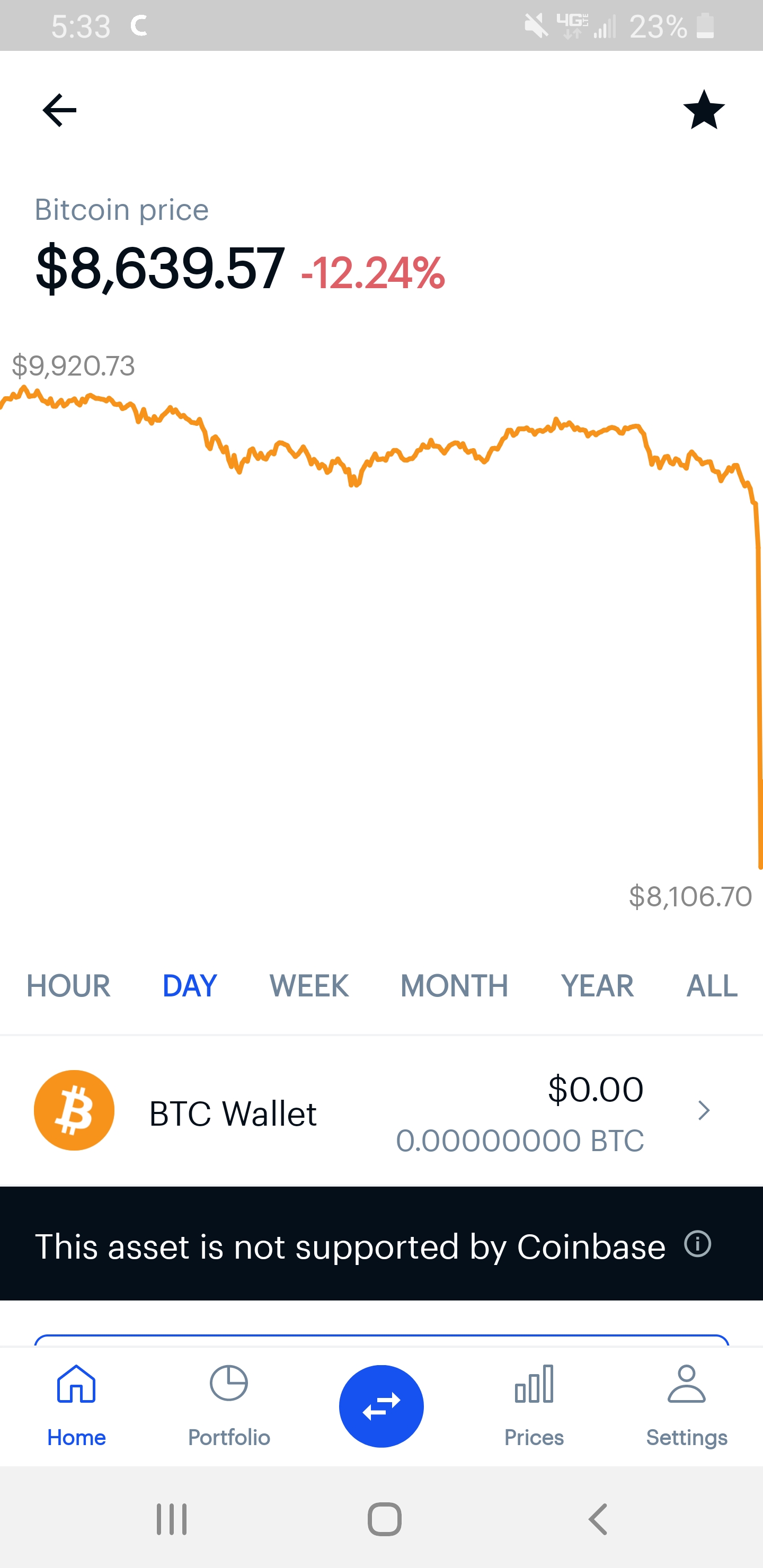Expand BTC Wallet details with the chevron
Viewport: 763px width, 1568px height.
pyautogui.click(x=704, y=1110)
